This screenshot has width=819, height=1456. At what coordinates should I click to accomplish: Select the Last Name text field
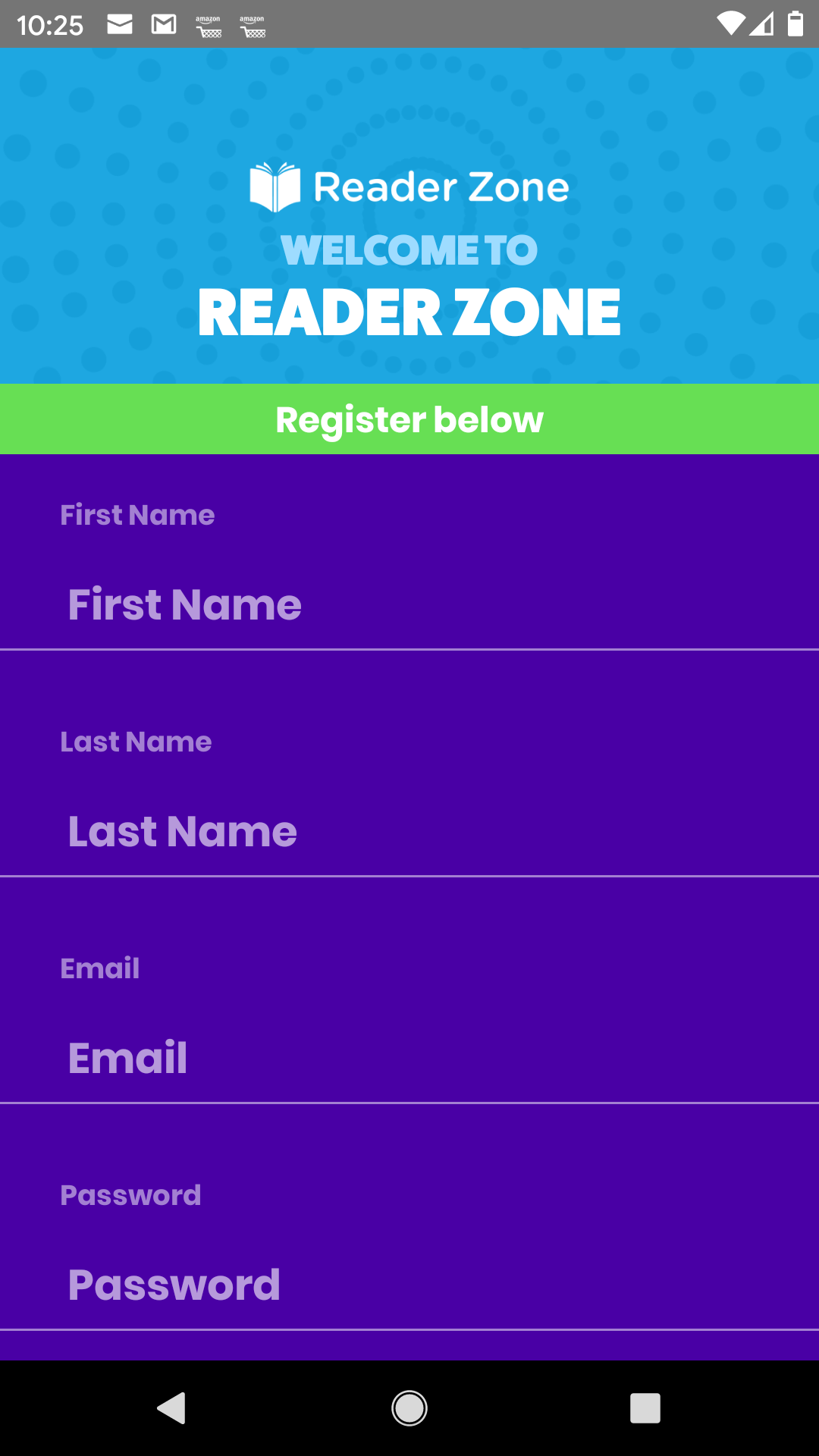409,831
